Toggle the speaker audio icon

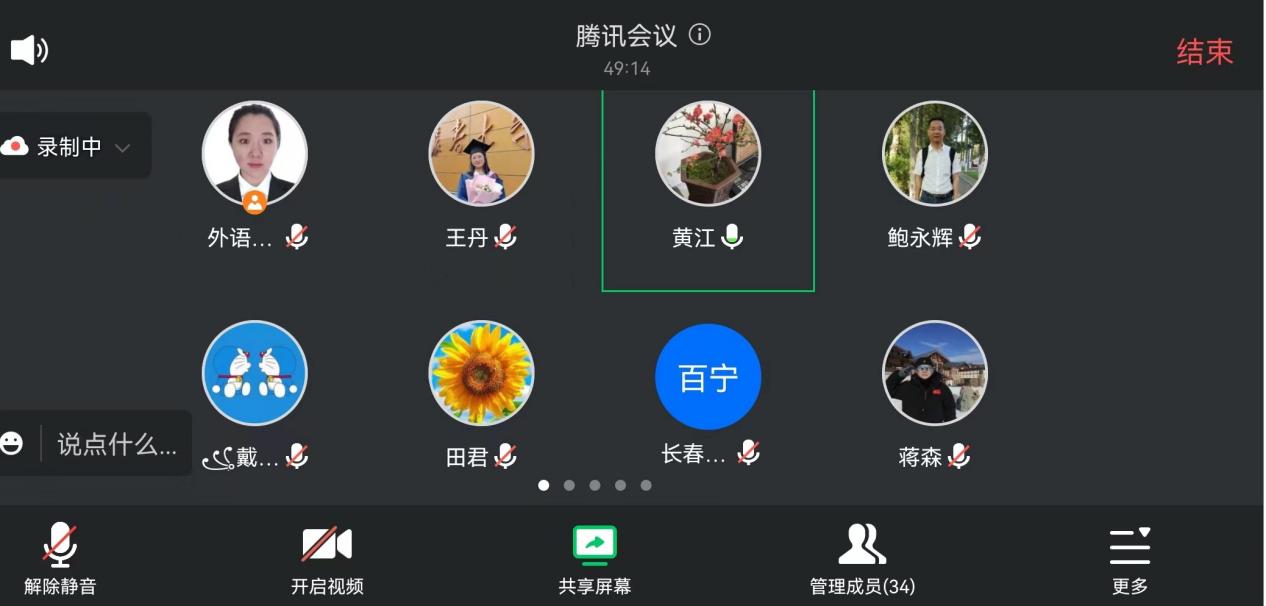[29, 49]
